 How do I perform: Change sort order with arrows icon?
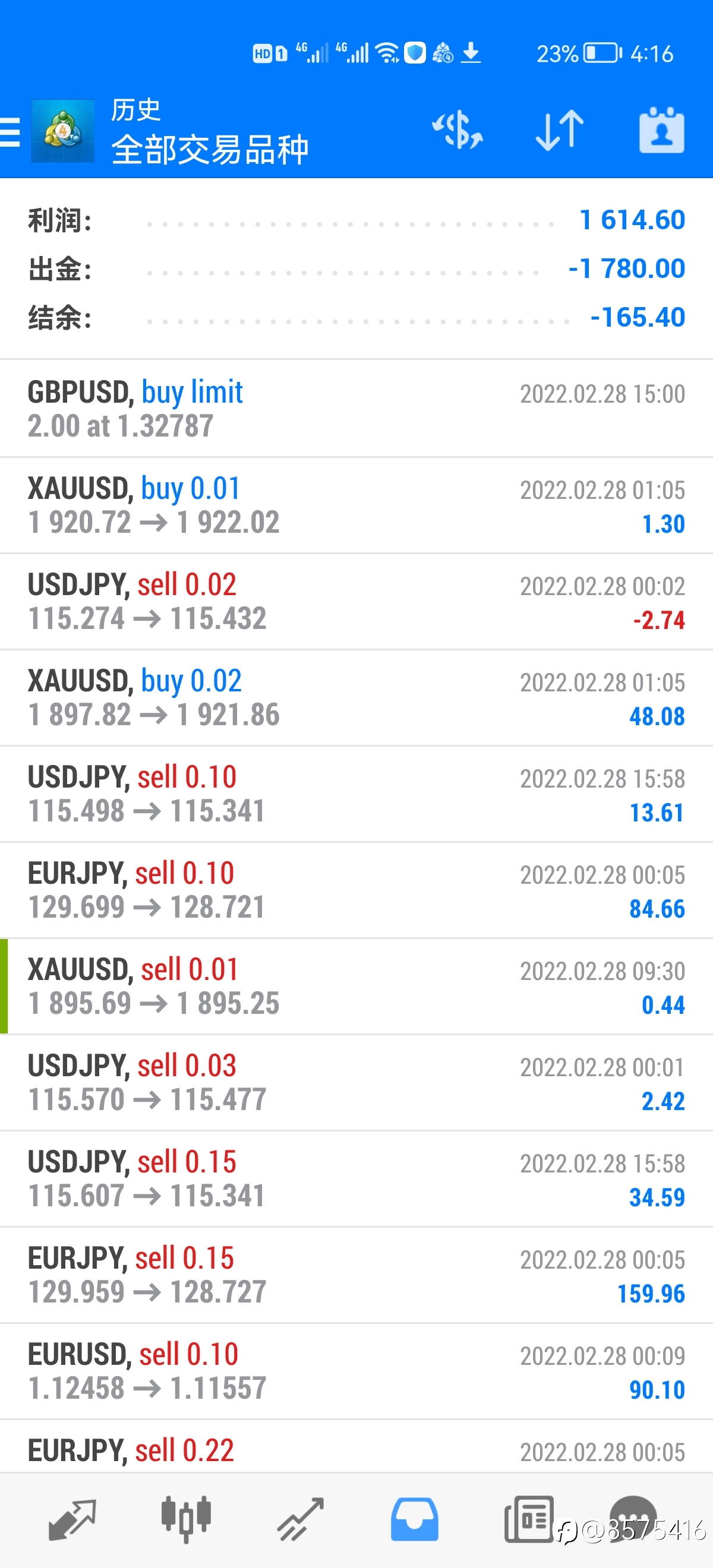(560, 130)
